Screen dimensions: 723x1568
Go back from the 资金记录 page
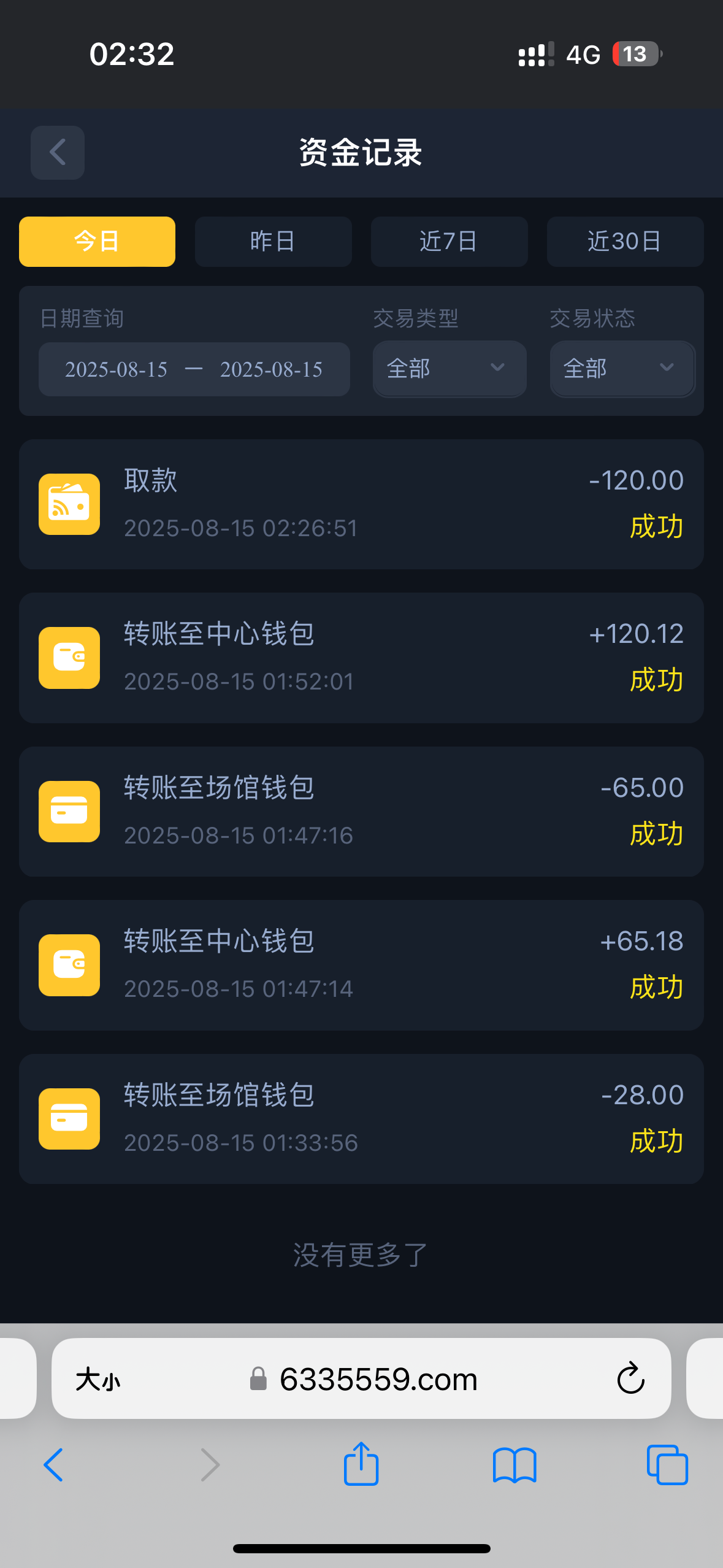58,153
